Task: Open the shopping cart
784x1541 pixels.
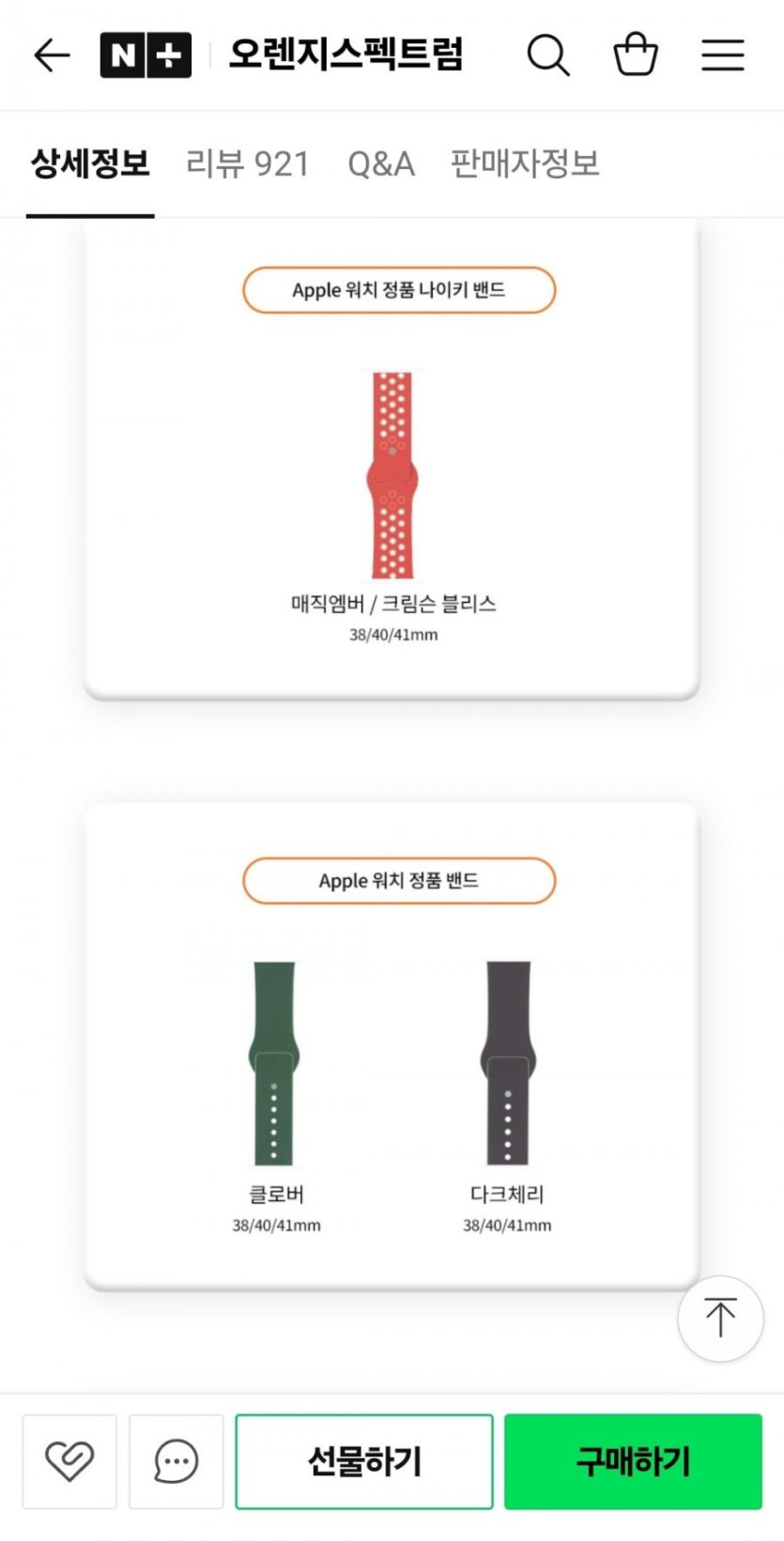Action: pyautogui.click(x=636, y=54)
